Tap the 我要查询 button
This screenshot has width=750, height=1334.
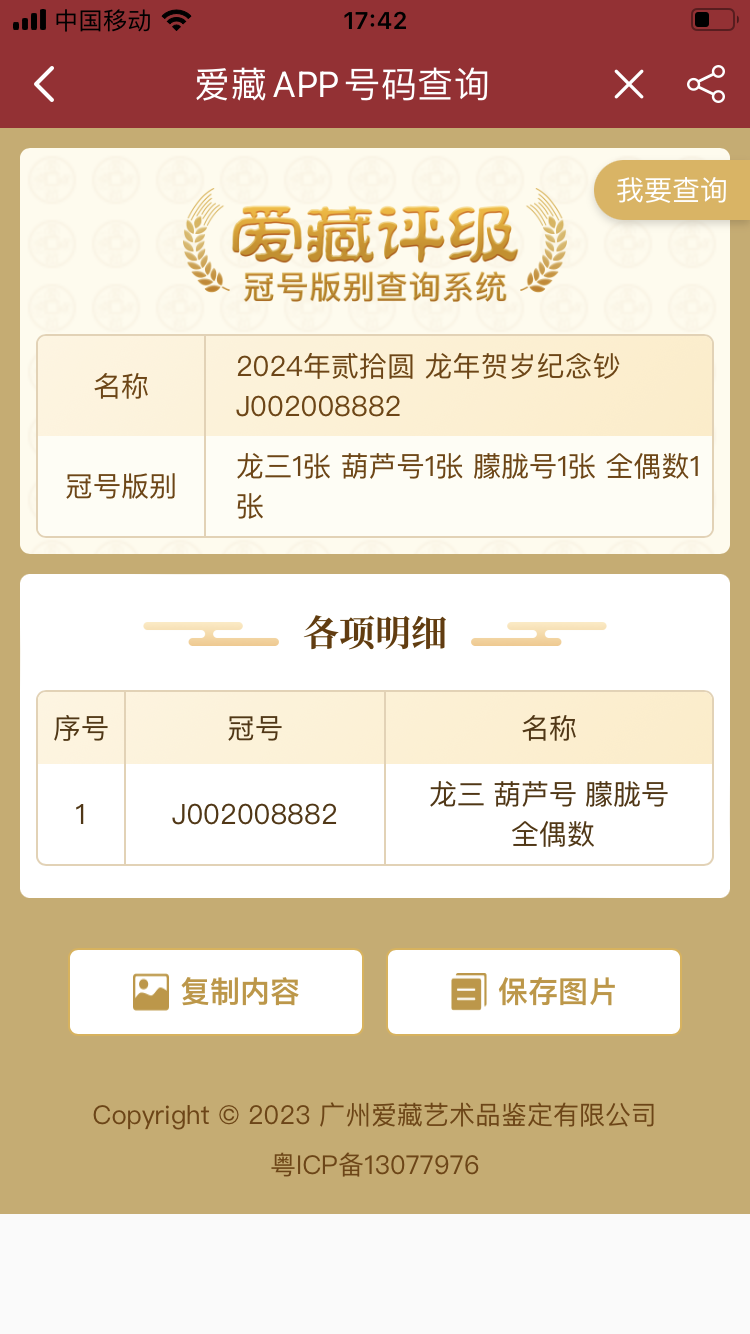pyautogui.click(x=671, y=190)
